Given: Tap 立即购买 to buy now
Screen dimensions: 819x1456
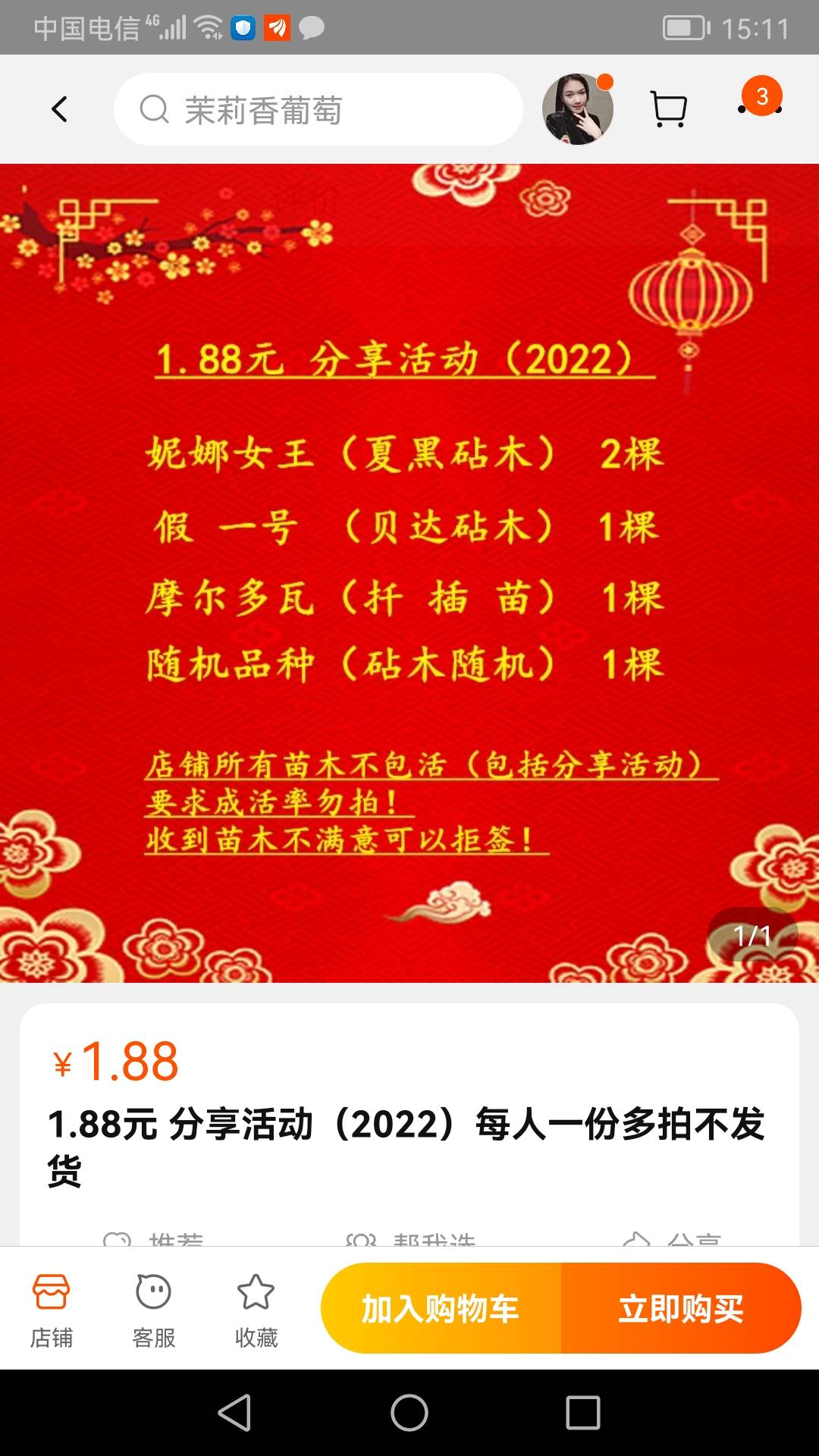Looking at the screenshot, I should pyautogui.click(x=681, y=1308).
